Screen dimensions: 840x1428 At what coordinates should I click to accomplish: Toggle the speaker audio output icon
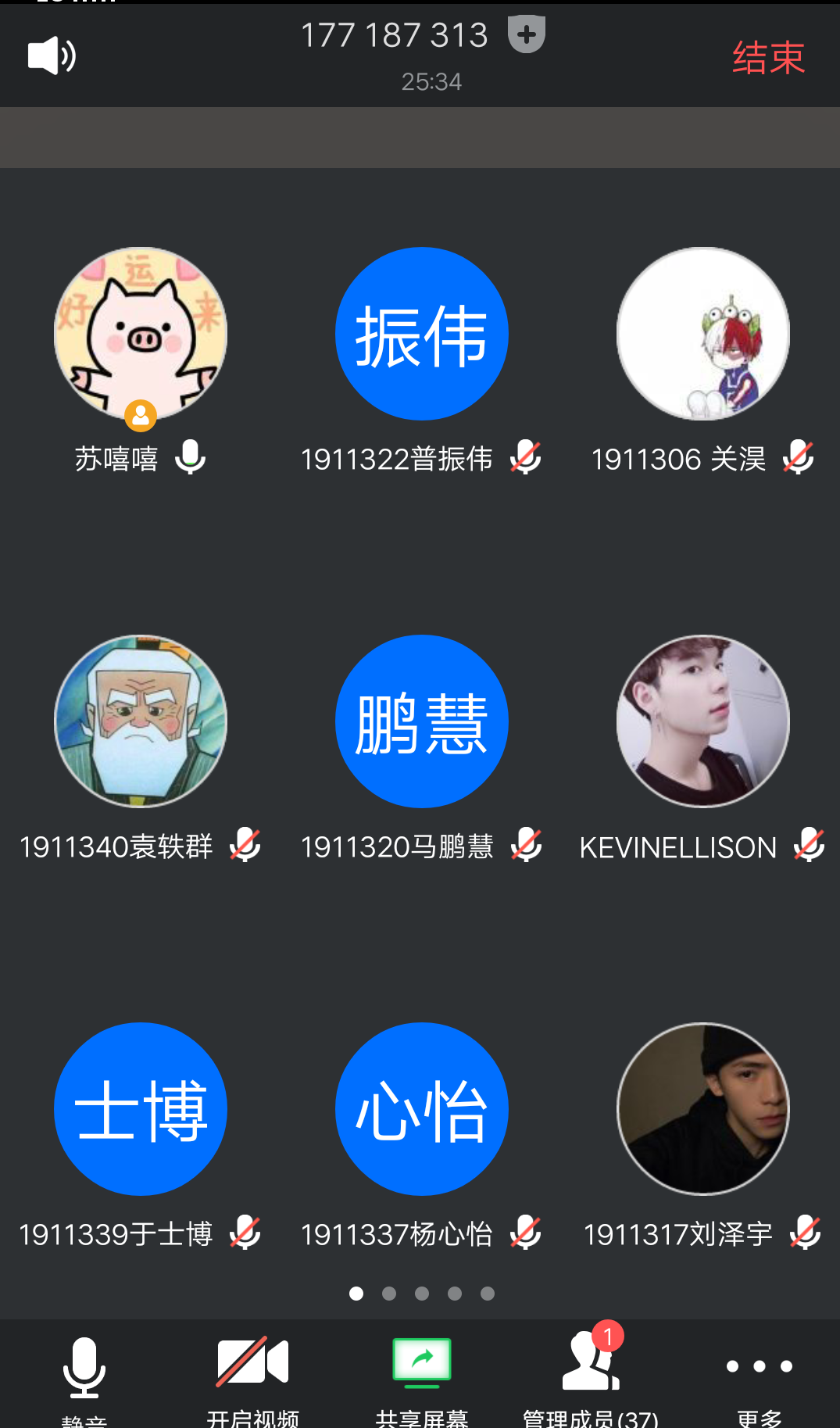point(52,55)
